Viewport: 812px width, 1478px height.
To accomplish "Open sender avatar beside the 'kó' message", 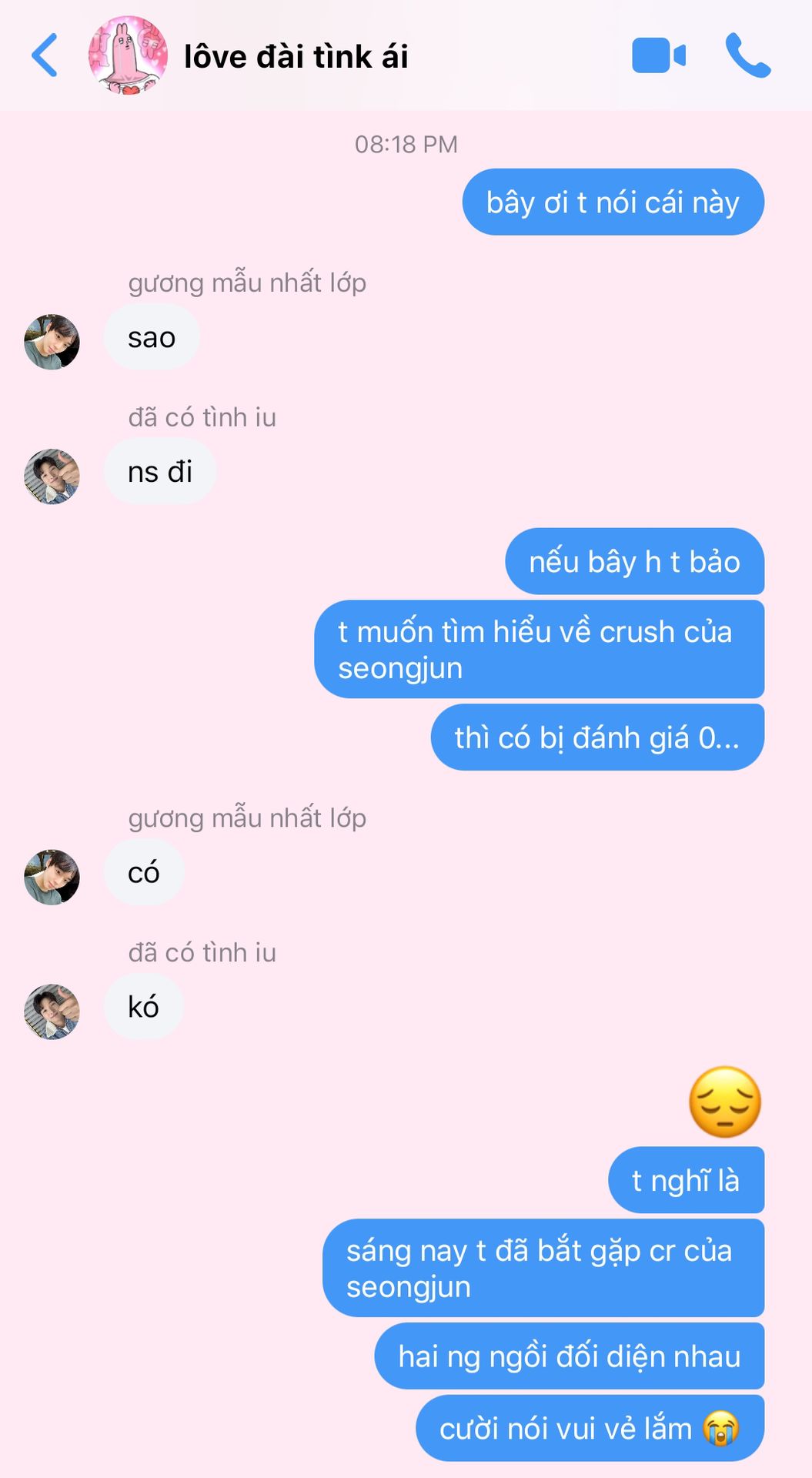I will [x=52, y=1012].
